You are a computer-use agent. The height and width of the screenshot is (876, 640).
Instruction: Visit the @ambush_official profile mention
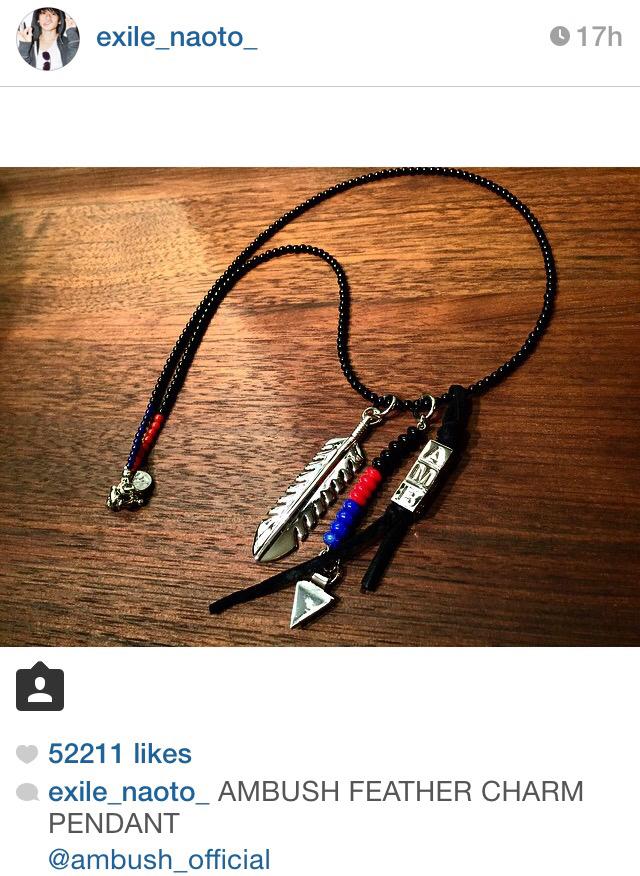point(159,859)
